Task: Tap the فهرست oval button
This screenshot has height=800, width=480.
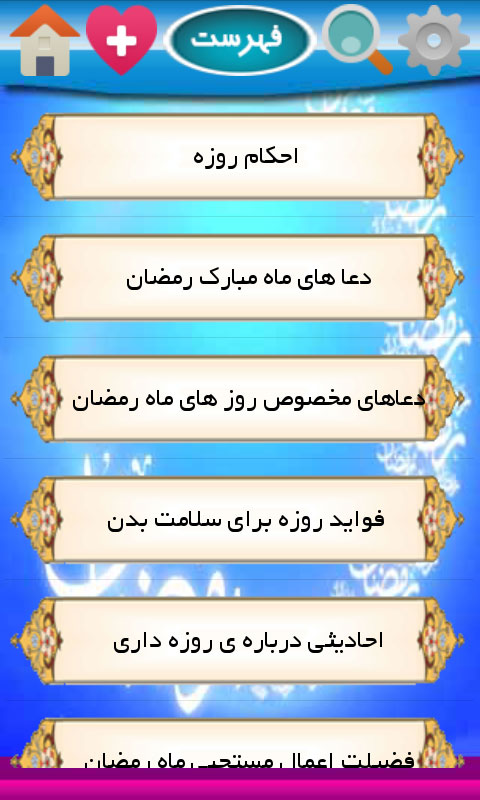Action: point(239,40)
